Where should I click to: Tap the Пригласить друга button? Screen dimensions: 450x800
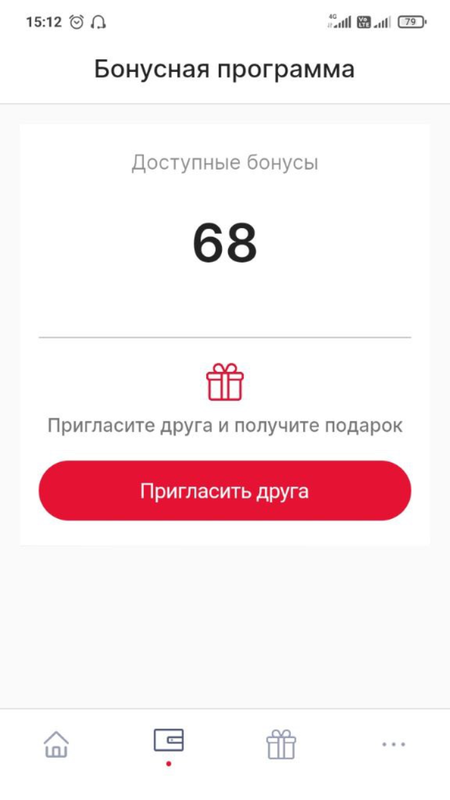pyautogui.click(x=224, y=491)
